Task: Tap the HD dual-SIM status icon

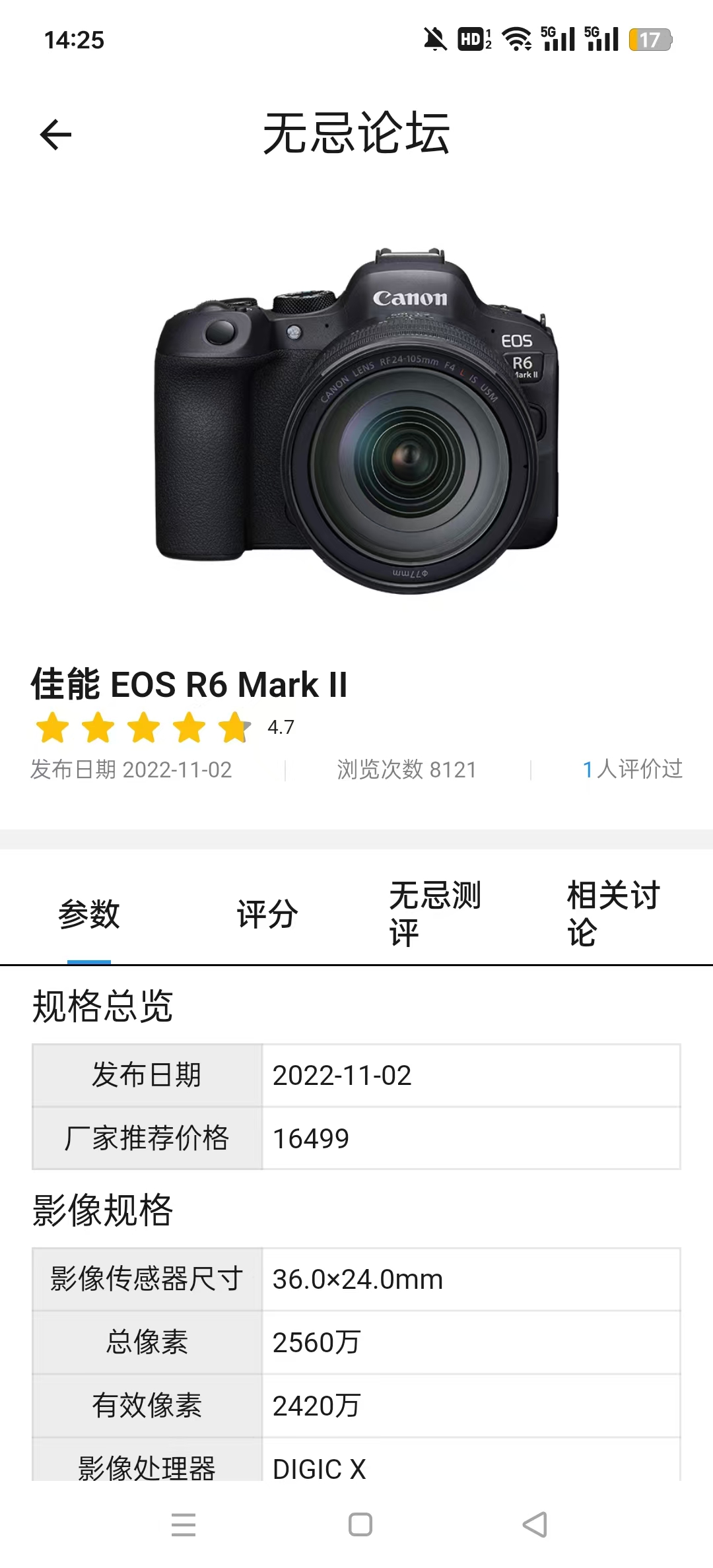Action: [x=473, y=40]
